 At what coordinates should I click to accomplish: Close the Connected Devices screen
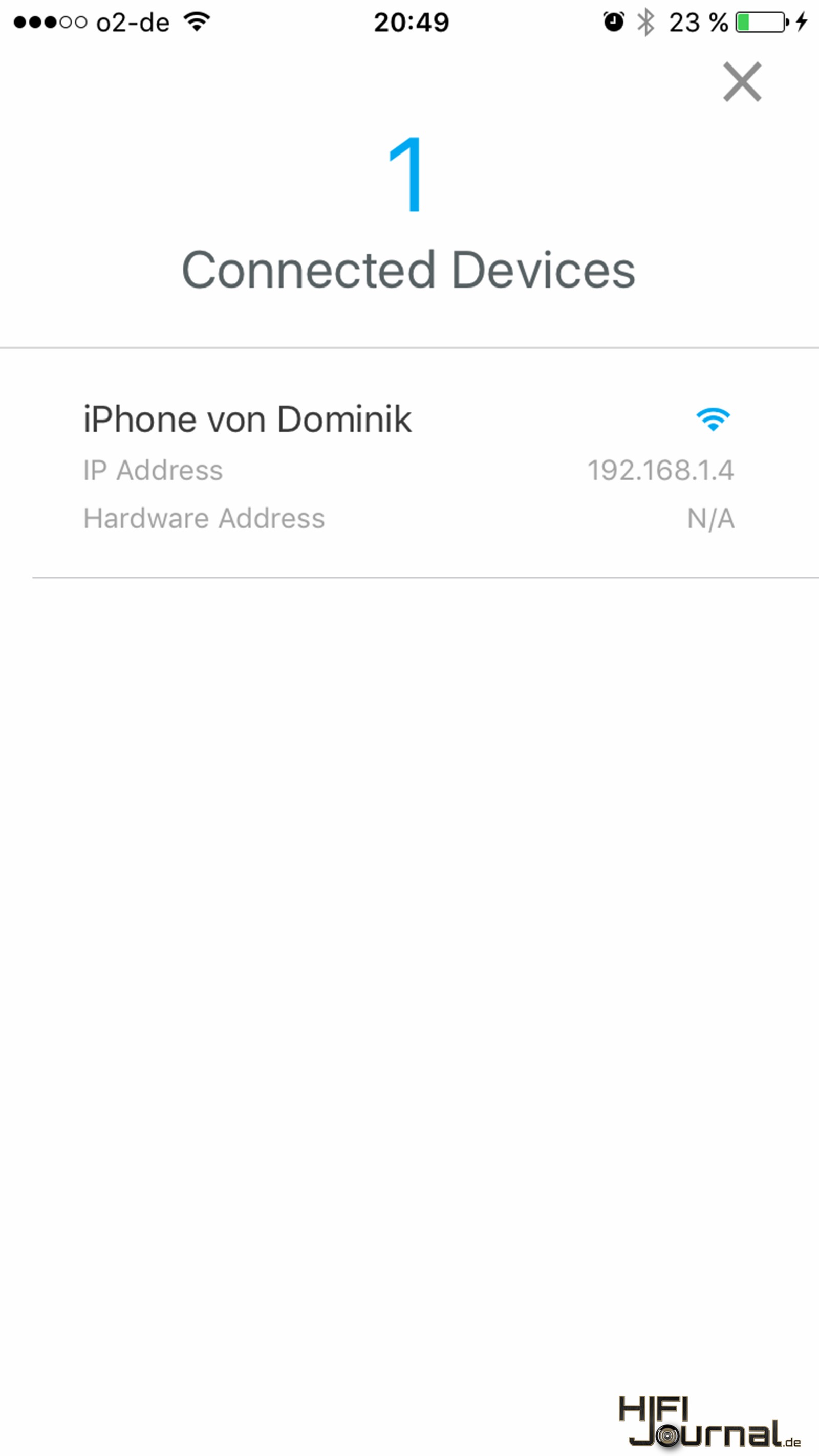click(x=742, y=82)
